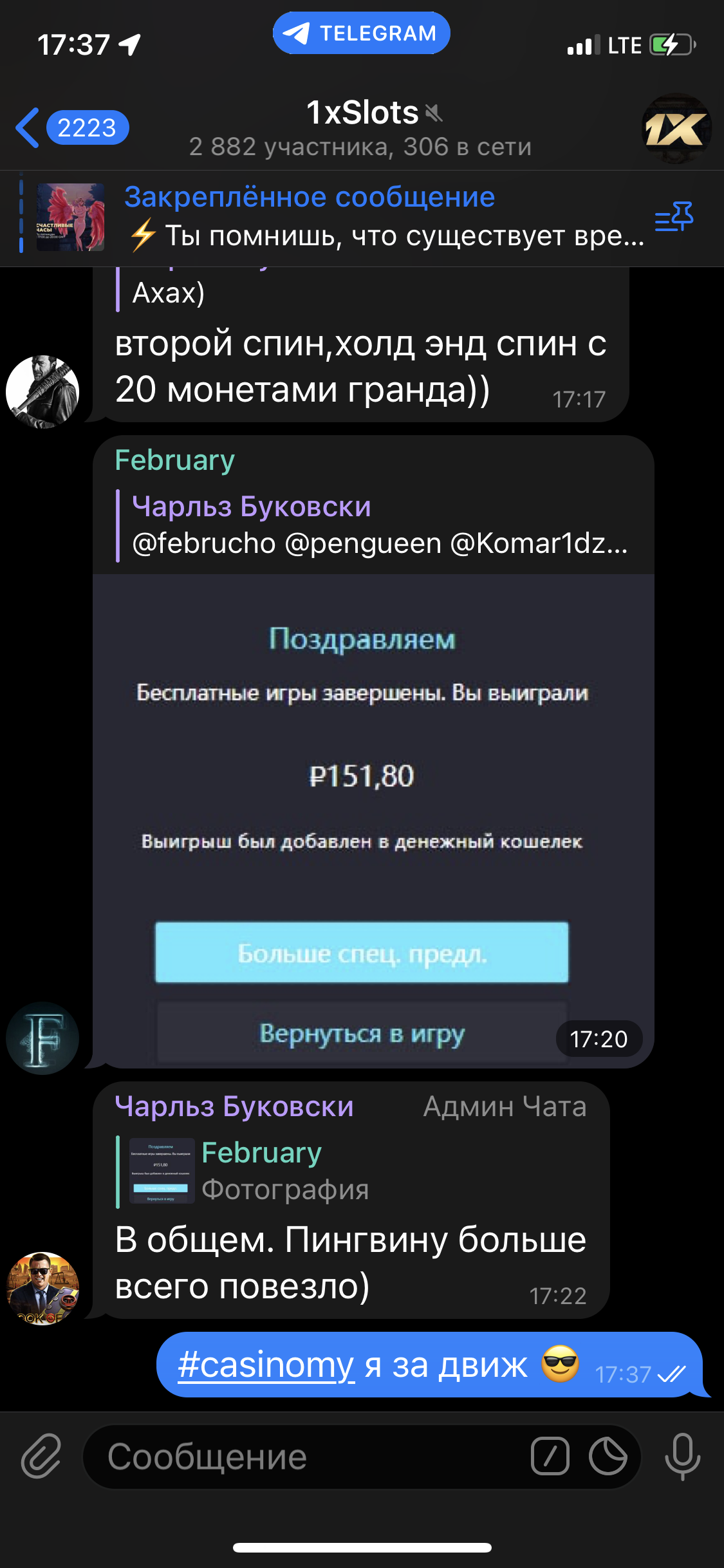The height and width of the screenshot is (1568, 724).
Task: Open the profile of the 17:17 sender
Action: click(x=42, y=391)
